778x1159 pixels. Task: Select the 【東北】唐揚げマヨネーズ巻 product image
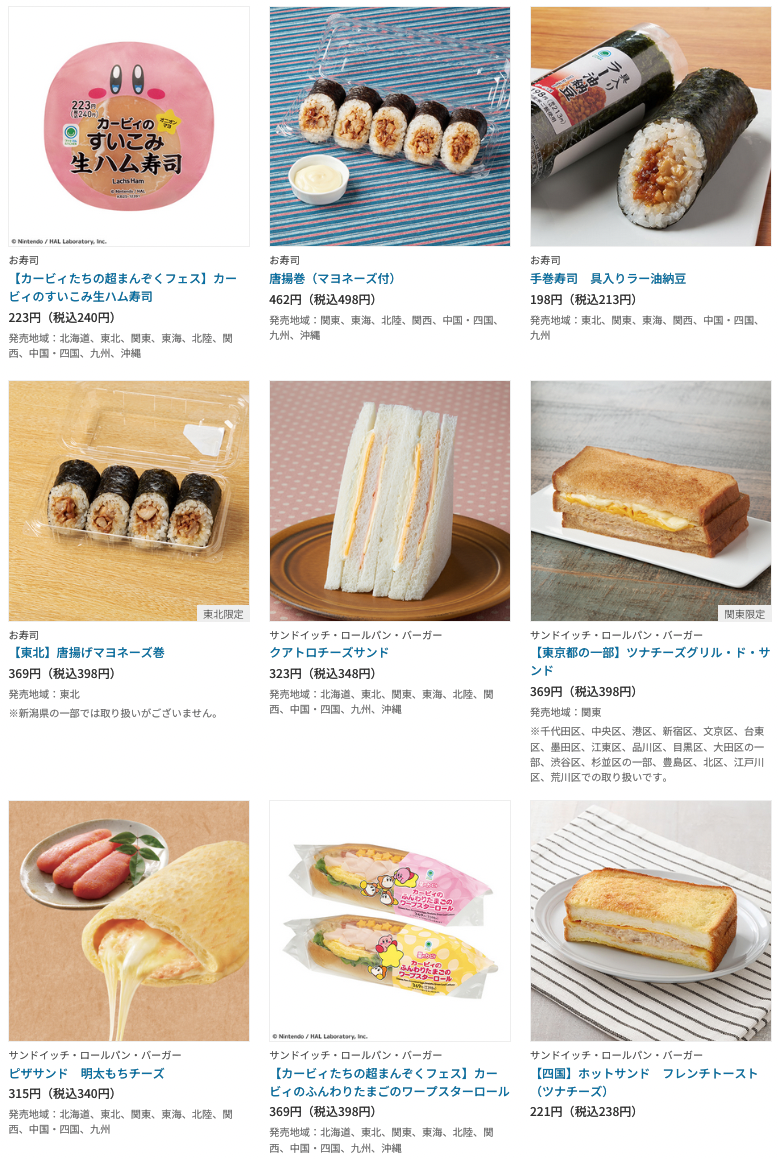coord(129,500)
